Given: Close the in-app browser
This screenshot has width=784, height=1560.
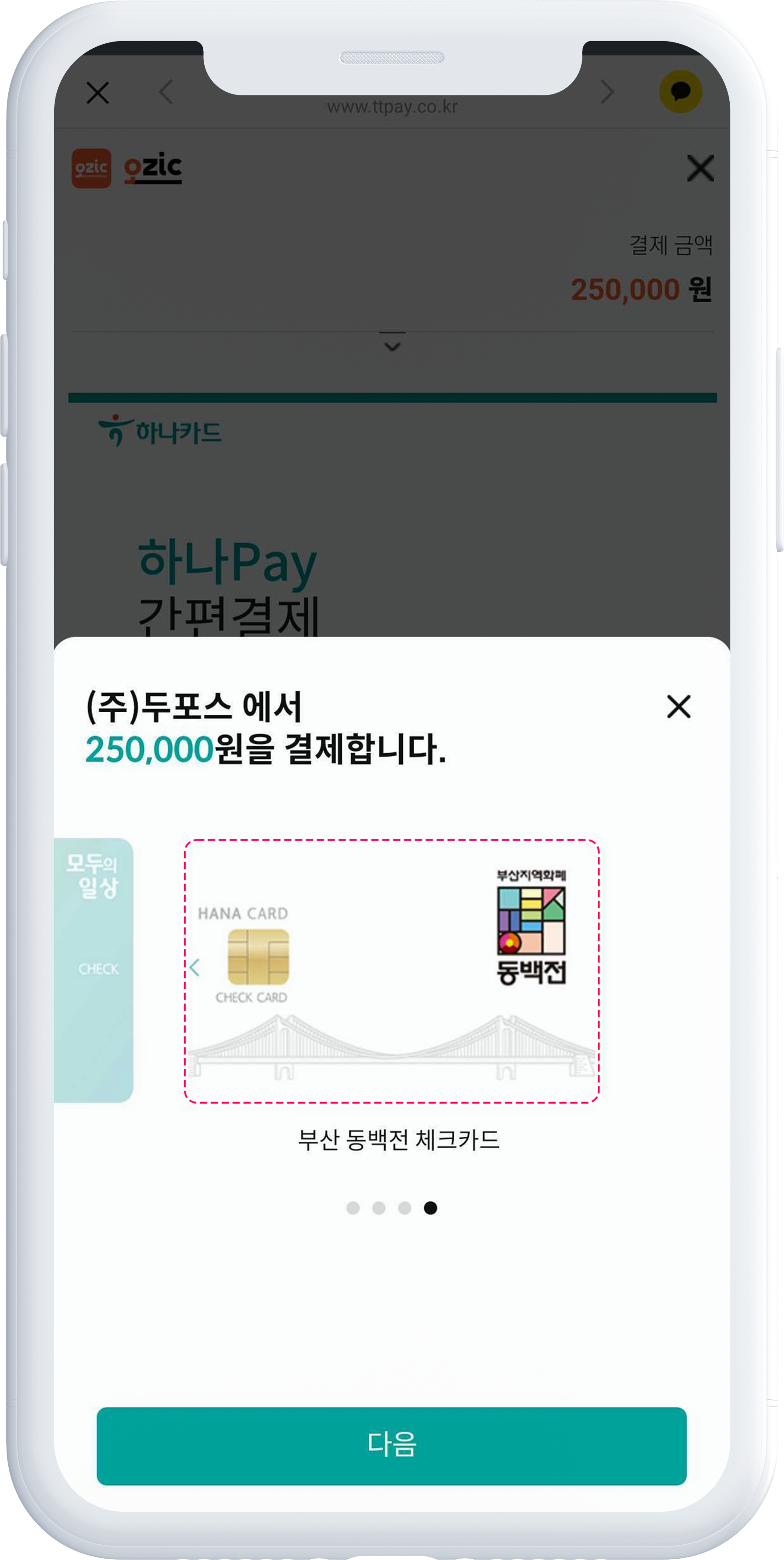Looking at the screenshot, I should coord(98,93).
